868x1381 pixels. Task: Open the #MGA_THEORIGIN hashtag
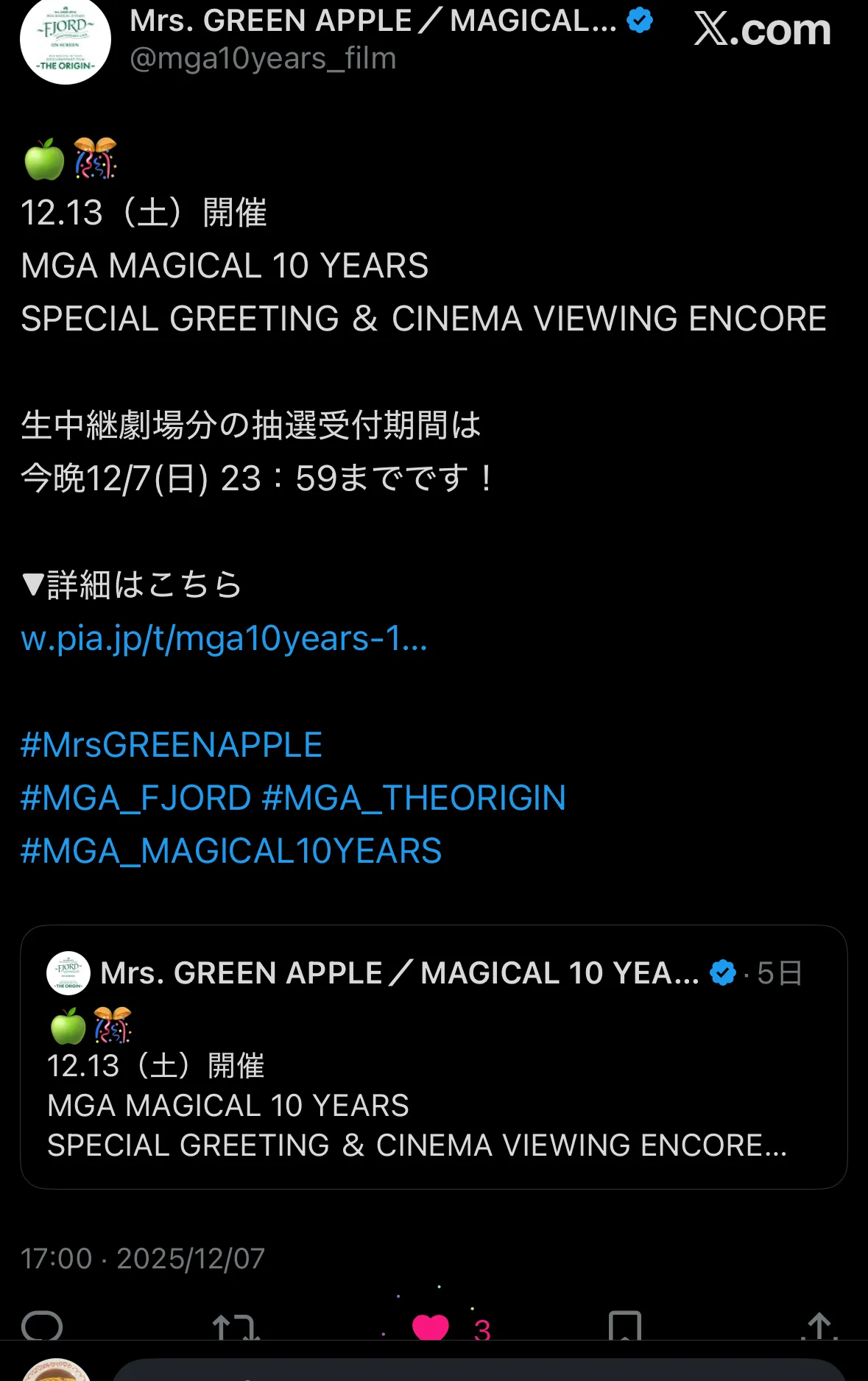pyautogui.click(x=414, y=798)
